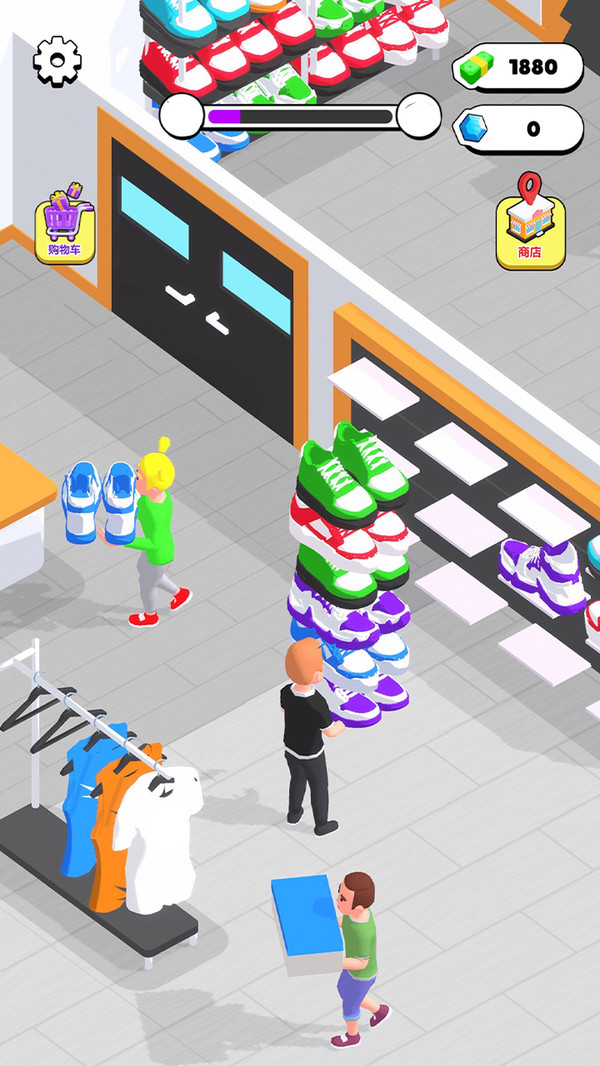The height and width of the screenshot is (1066, 600).
Task: Open the 购物车 shopping cart button
Action: click(x=65, y=224)
